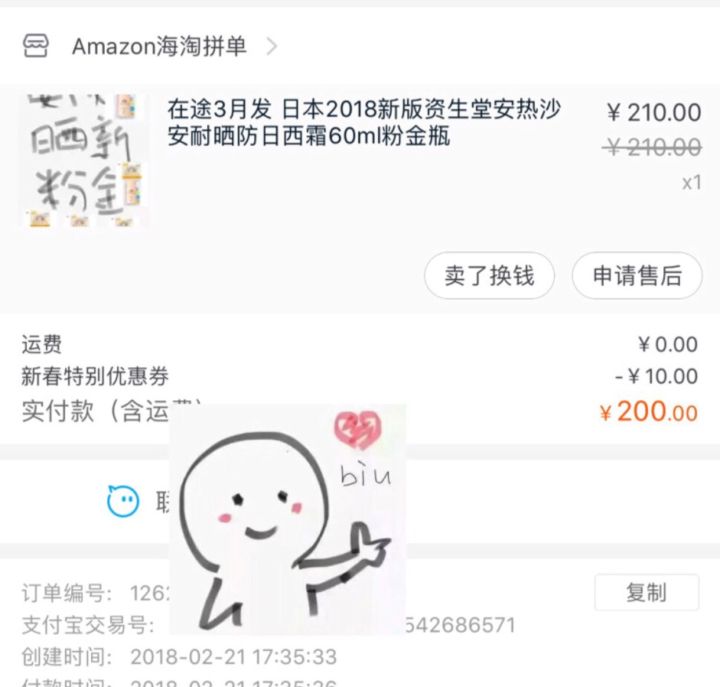Tap the 卖了换钱 button
The height and width of the screenshot is (687, 720).
(x=489, y=276)
